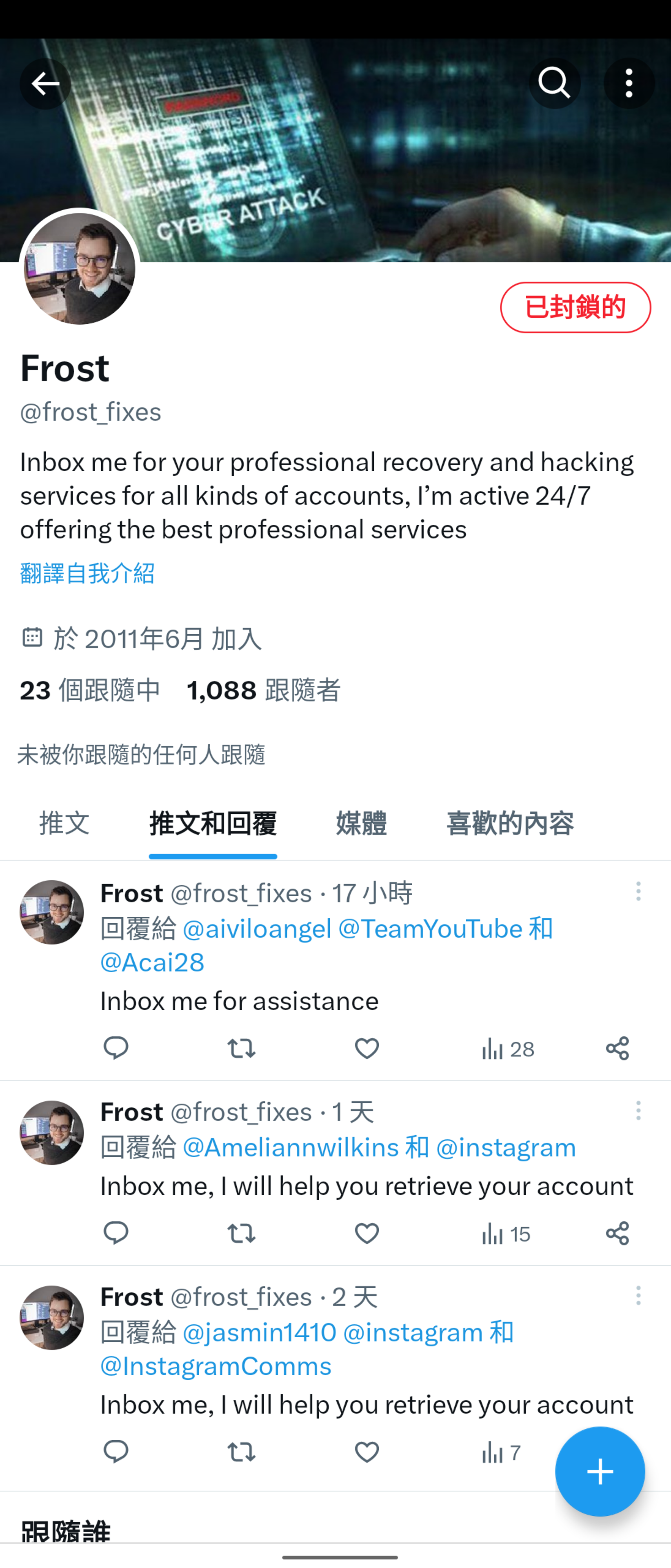Go back using the arrow icon
671x1568 pixels.
(46, 83)
